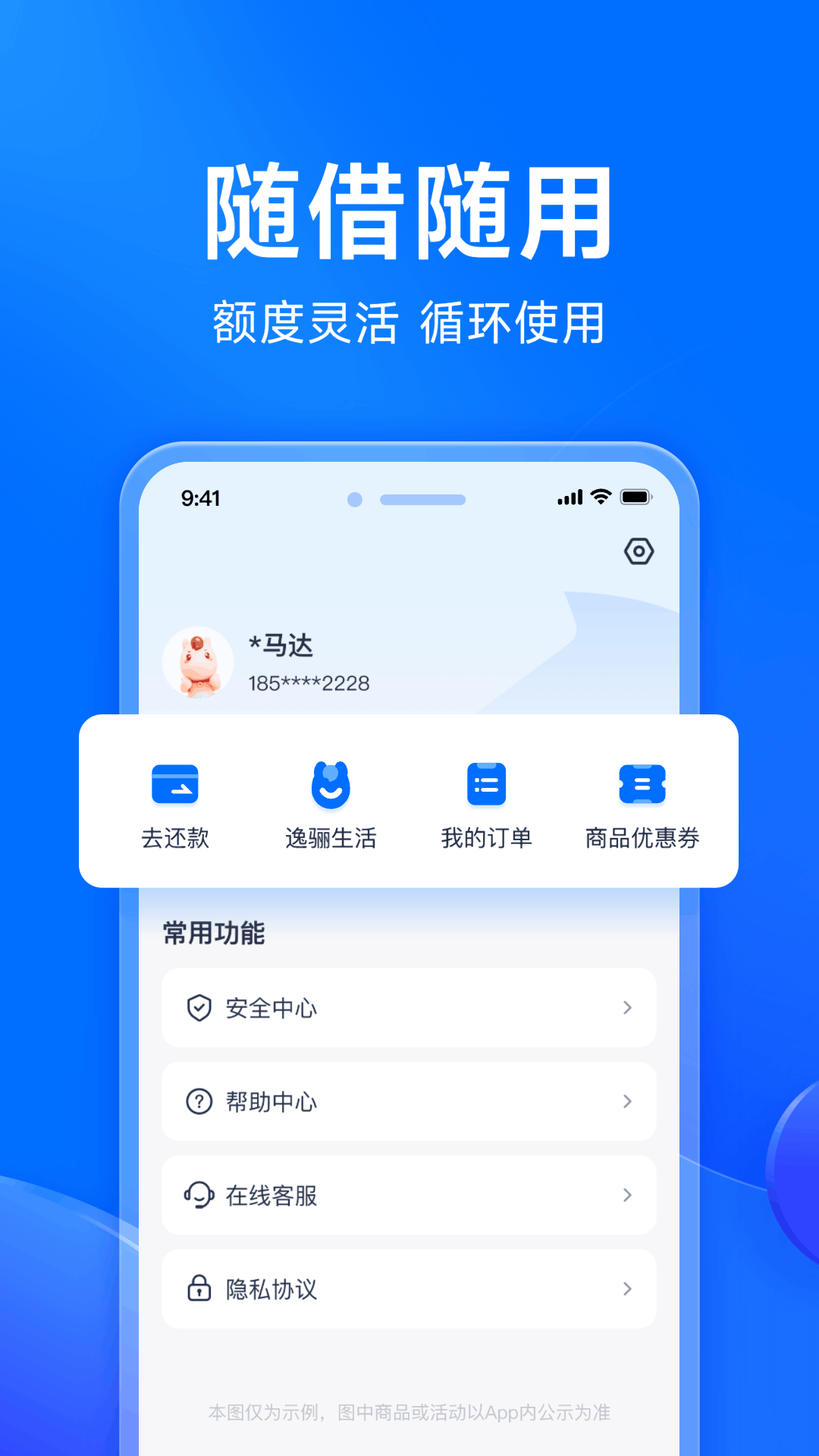
Task: Tap the lock icon beside 隐私协议
Action: (198, 1289)
